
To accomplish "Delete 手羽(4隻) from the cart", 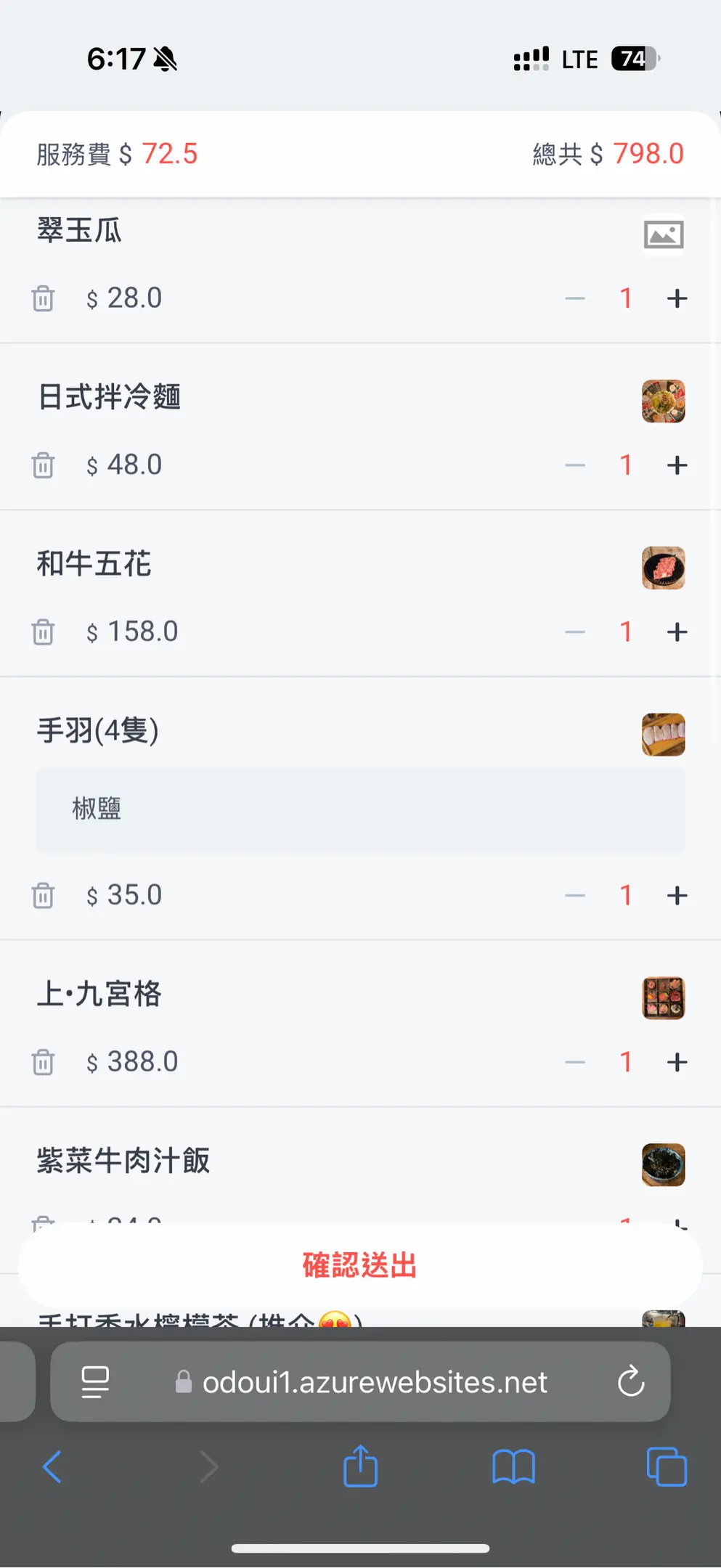I will 44,896.
